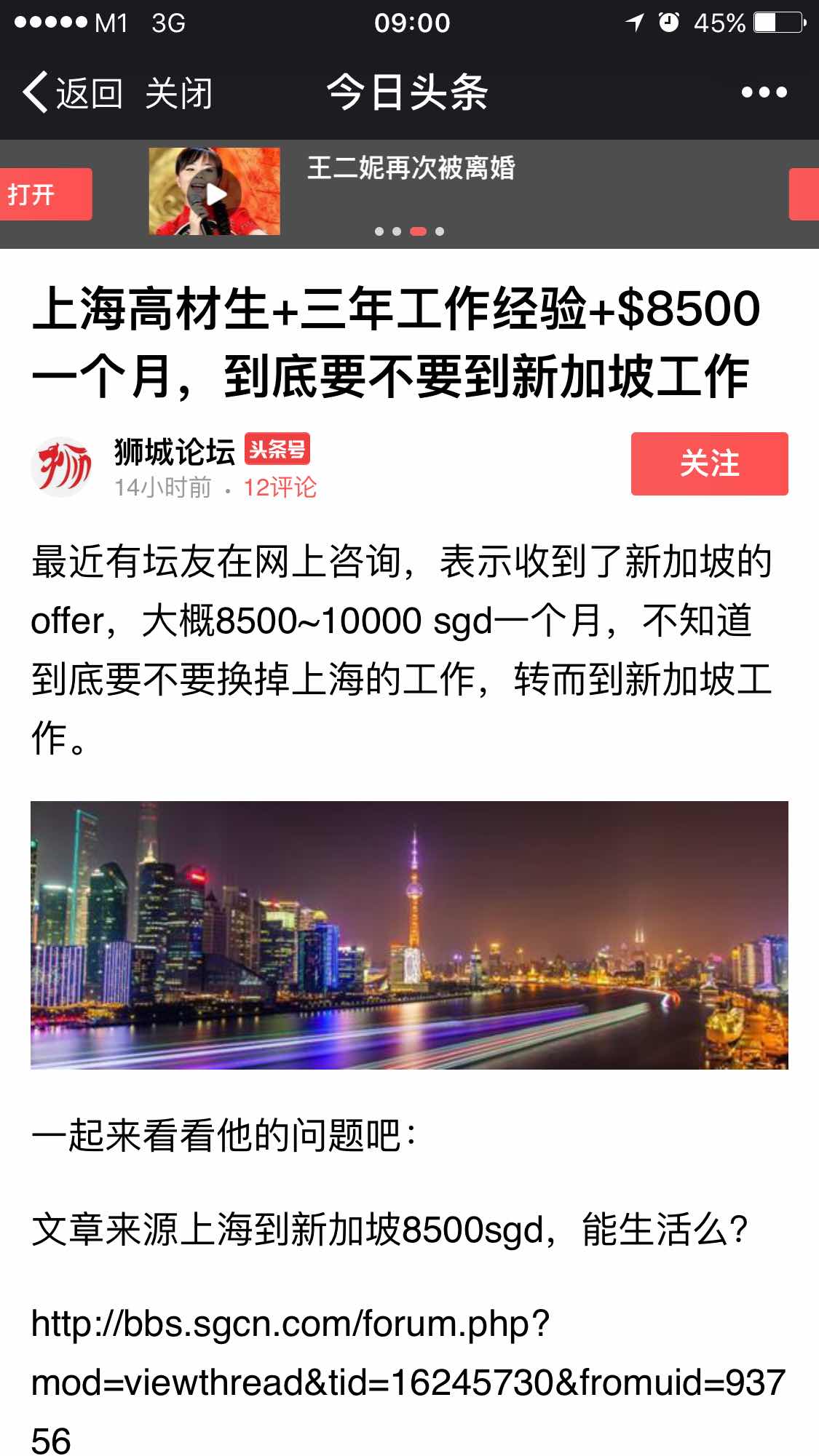The height and width of the screenshot is (1456, 819).
Task: Play the 王二妮再次被离婚 video banner
Action: click(x=215, y=192)
